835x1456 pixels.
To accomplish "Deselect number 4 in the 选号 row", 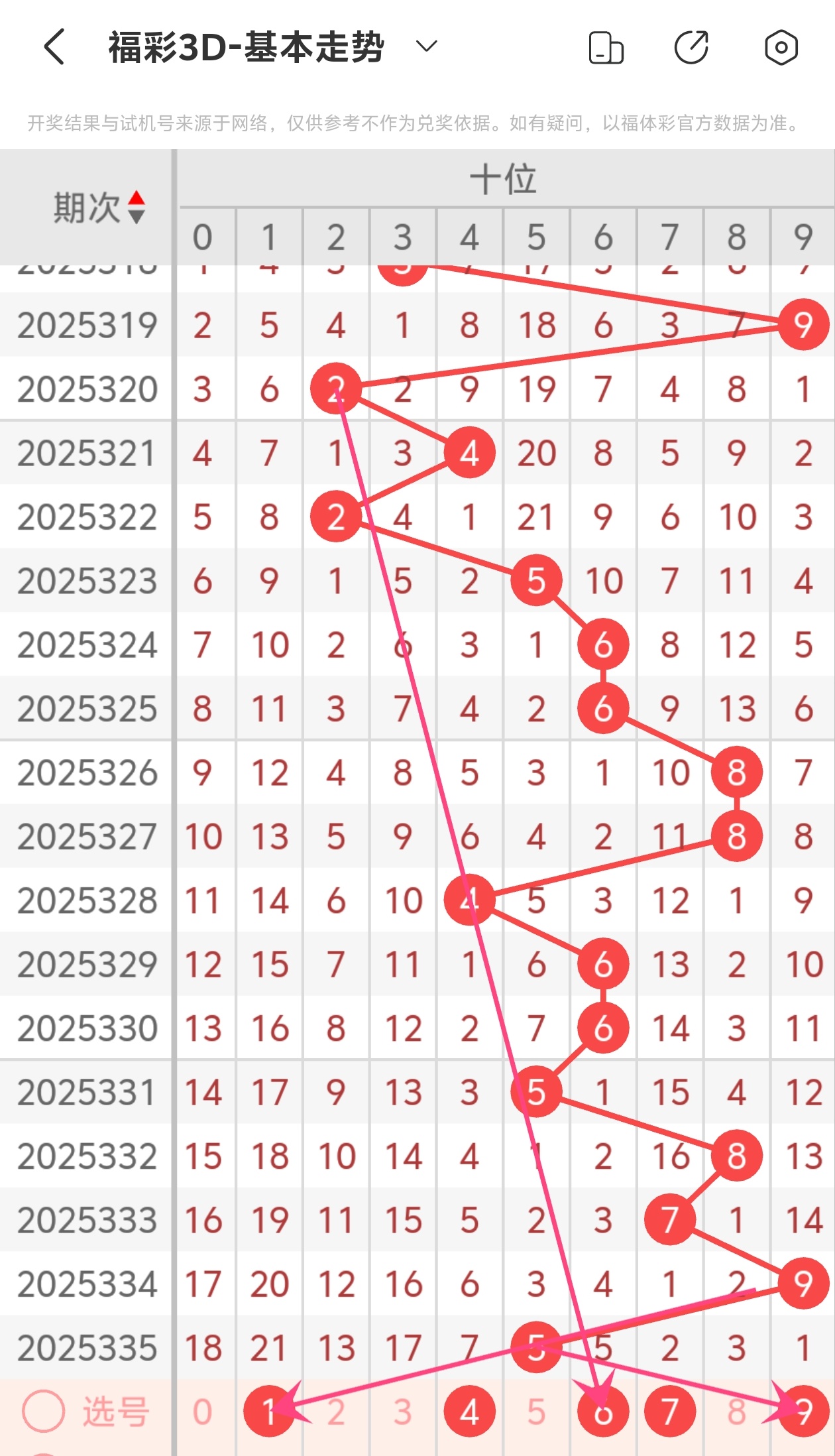I will click(469, 1412).
